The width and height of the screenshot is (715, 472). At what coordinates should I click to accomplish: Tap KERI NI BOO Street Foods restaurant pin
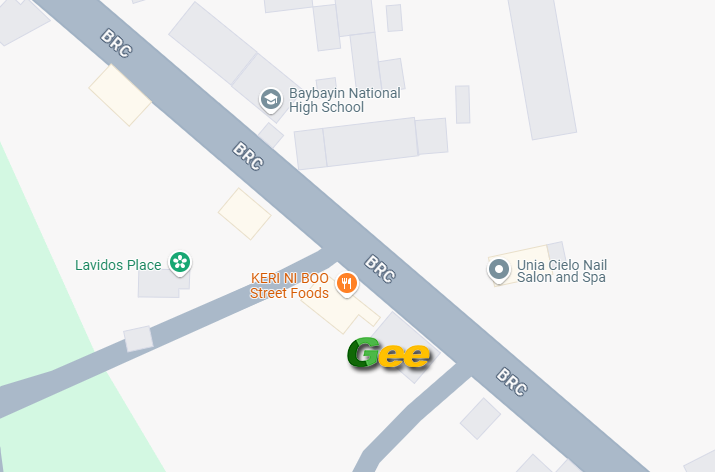346,284
